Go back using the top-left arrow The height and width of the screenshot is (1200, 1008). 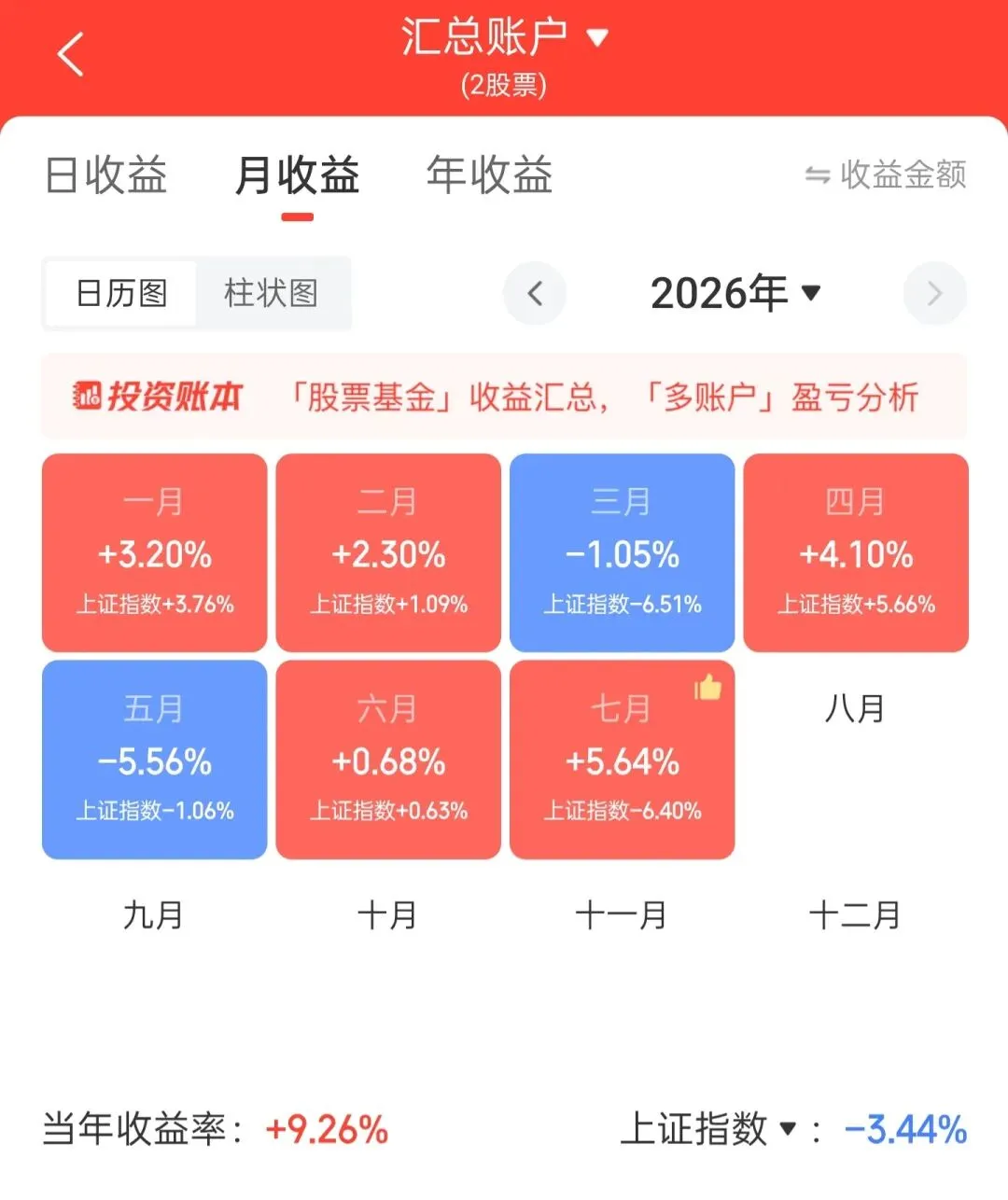coord(71,54)
